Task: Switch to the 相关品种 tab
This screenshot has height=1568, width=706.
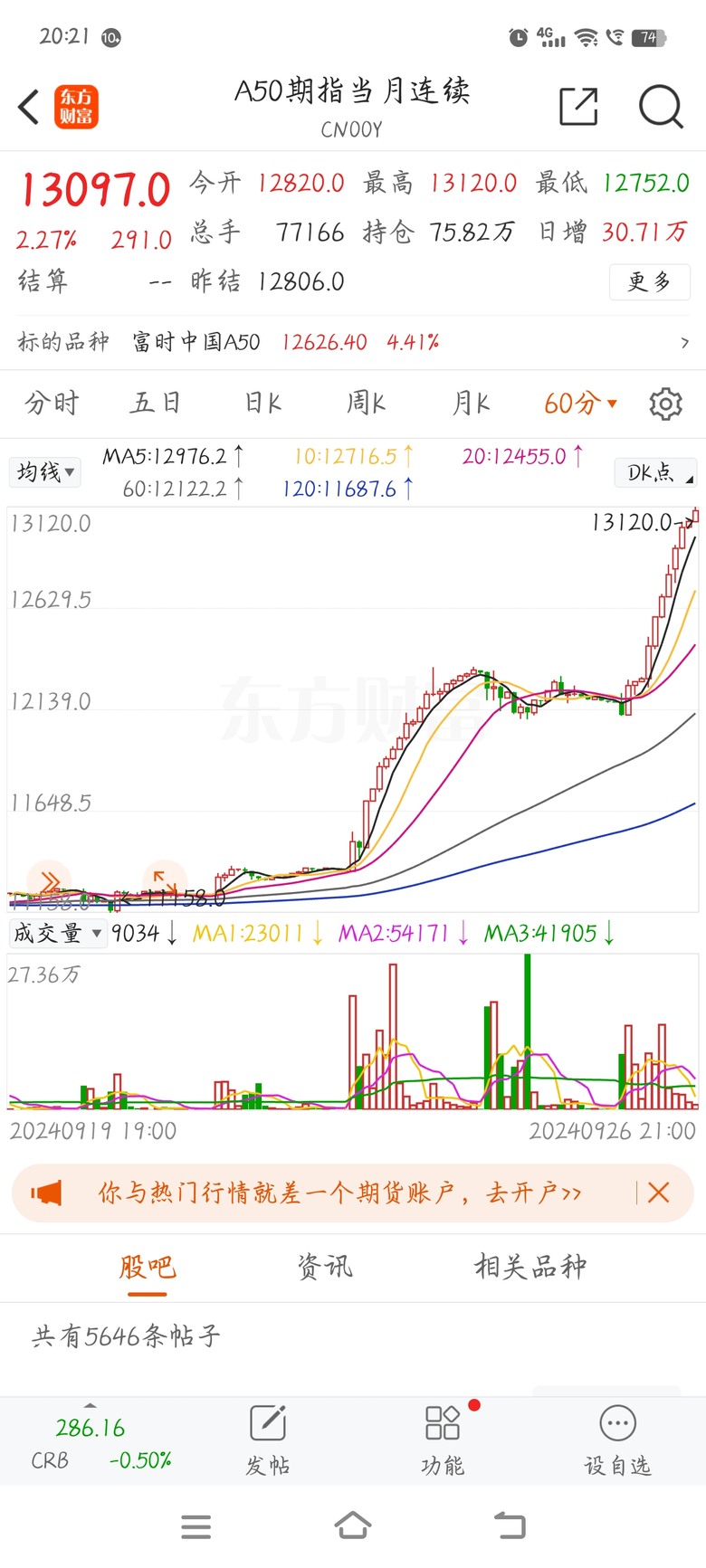Action: pyautogui.click(x=530, y=1266)
